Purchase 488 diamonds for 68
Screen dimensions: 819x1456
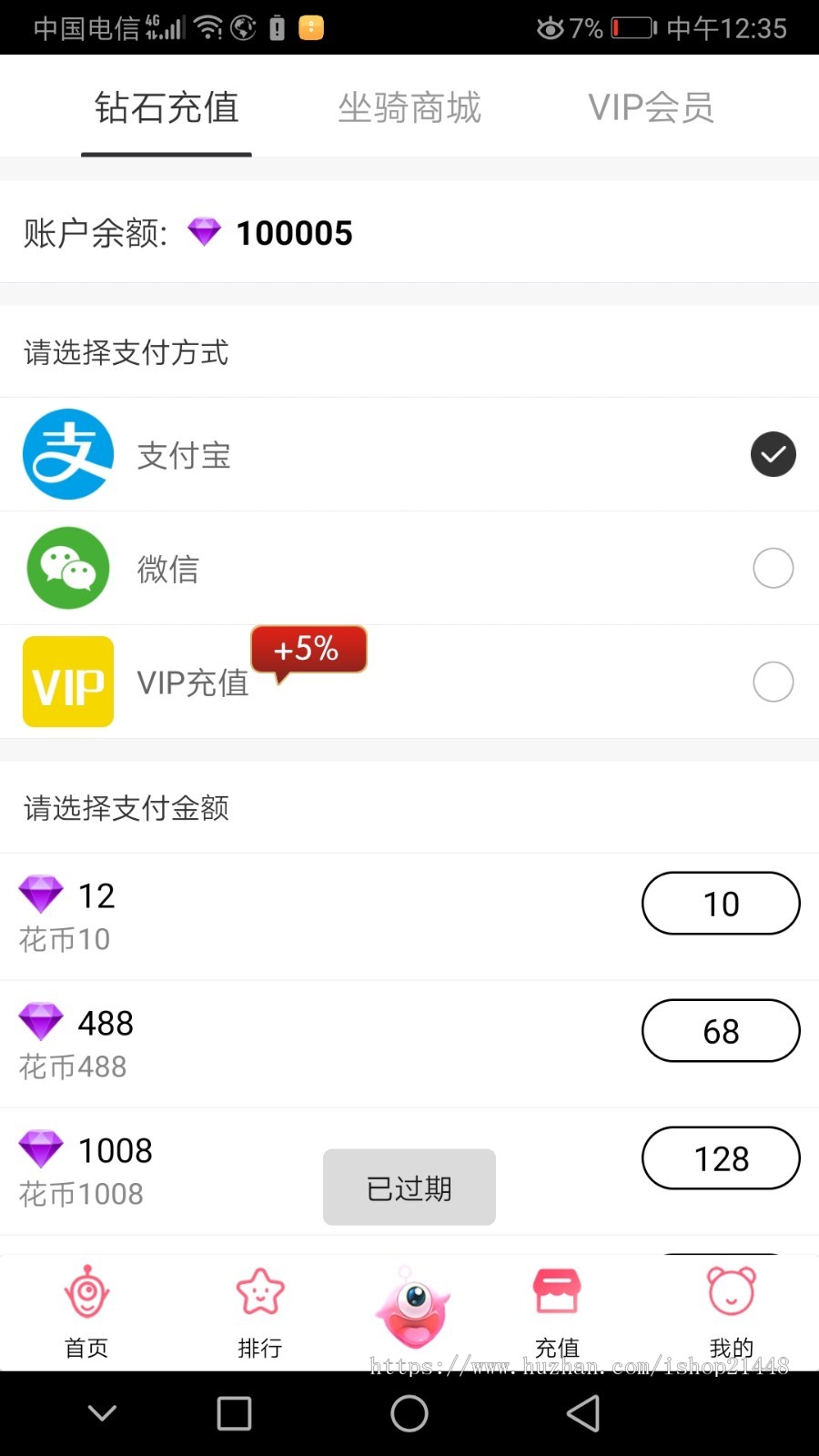721,1031
